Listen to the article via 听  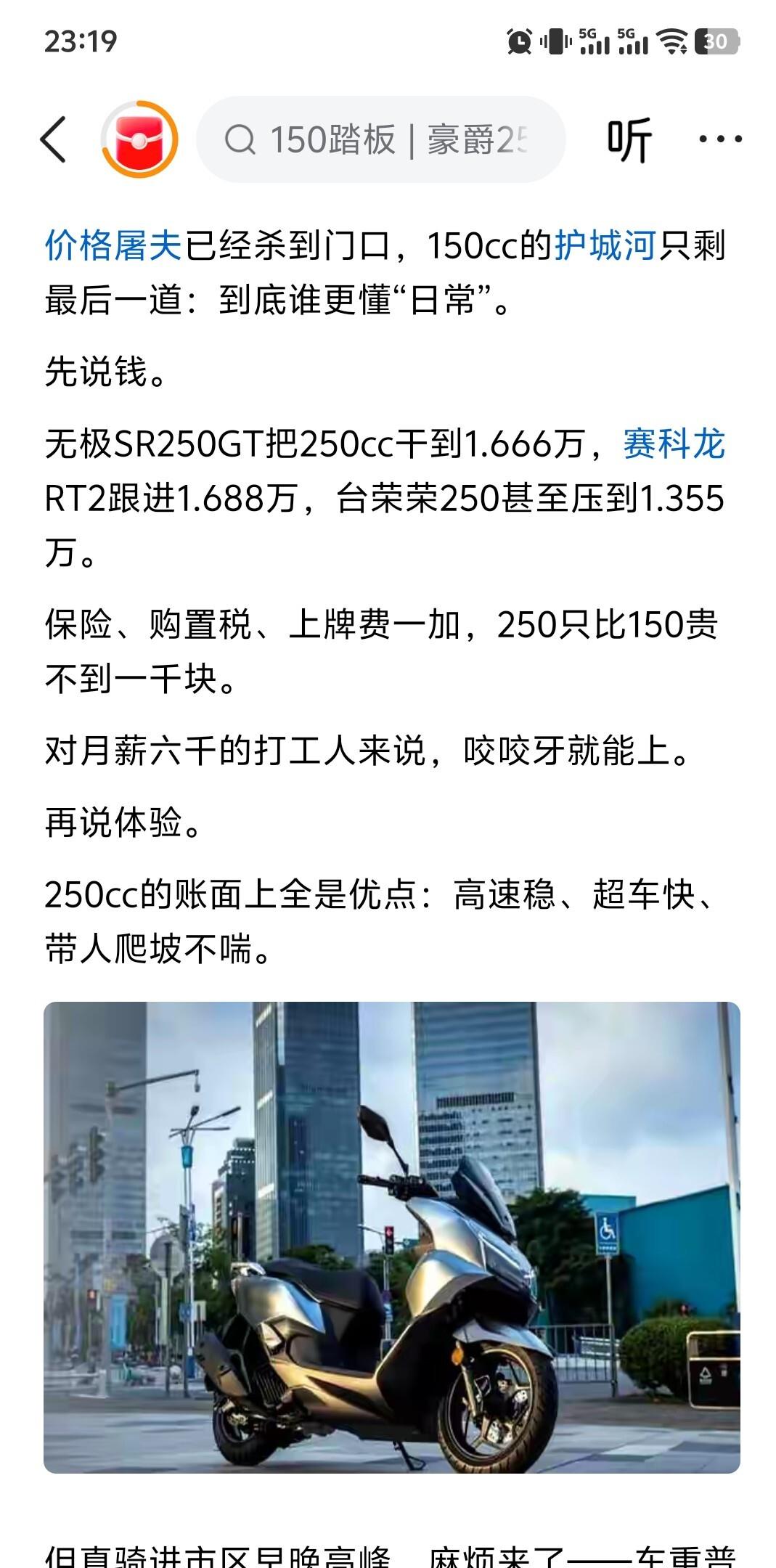point(629,139)
